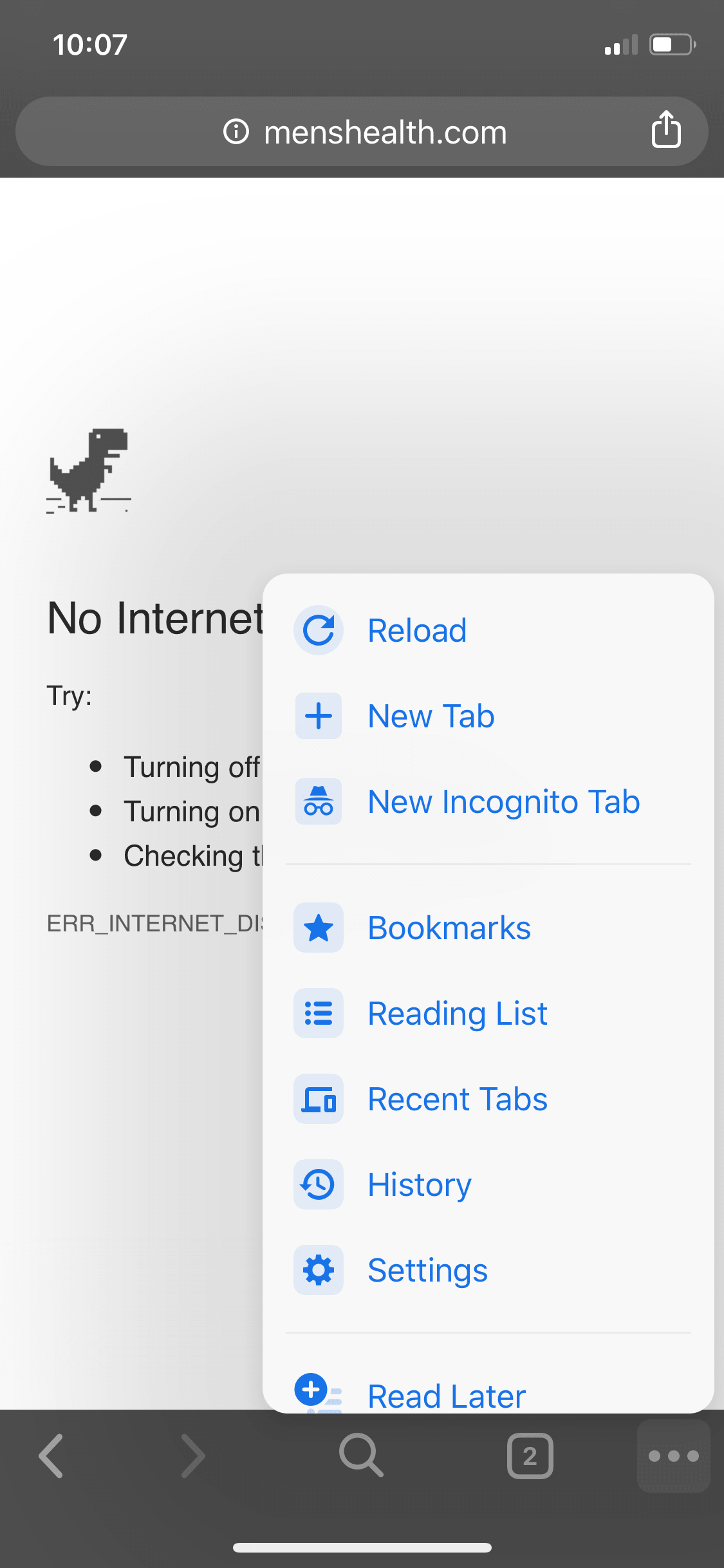Viewport: 724px width, 1568px height.
Task: Tap the share icon in address bar
Action: [x=665, y=131]
